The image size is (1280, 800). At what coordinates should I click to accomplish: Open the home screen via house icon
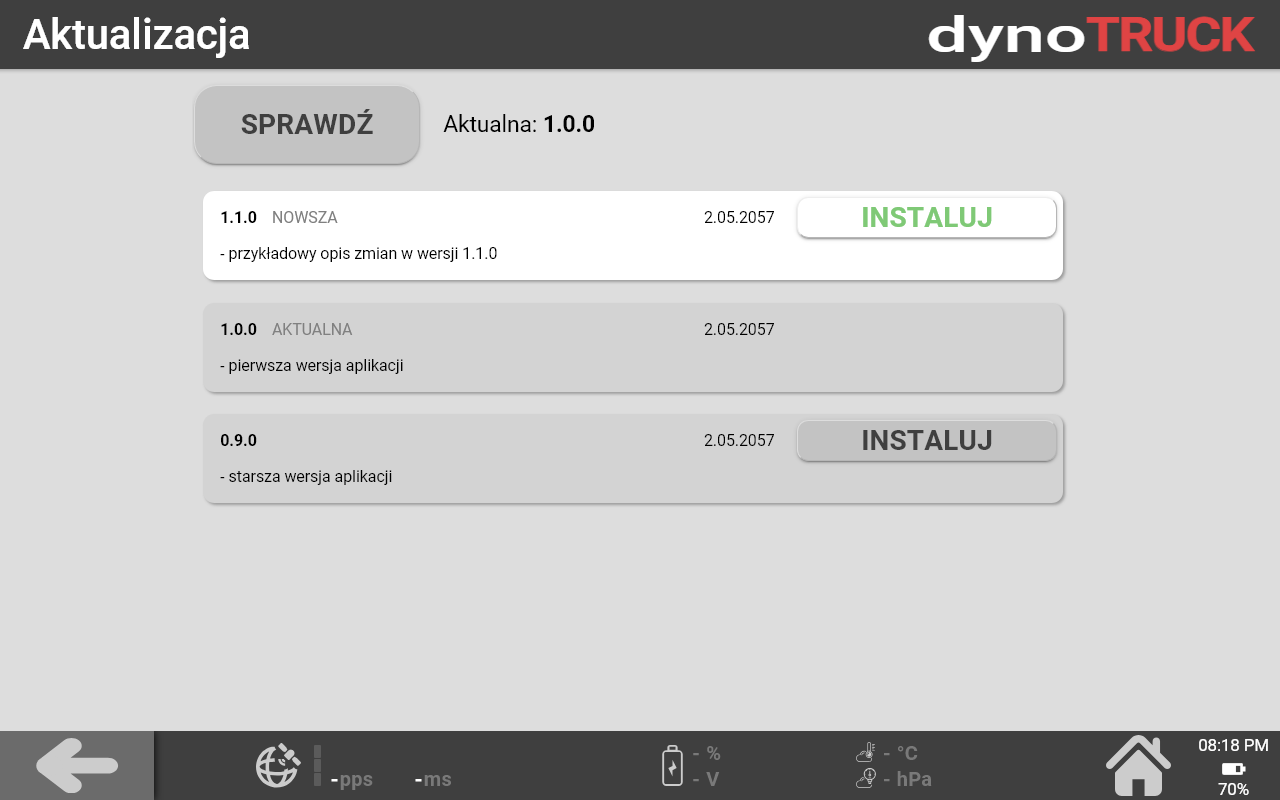(1138, 766)
